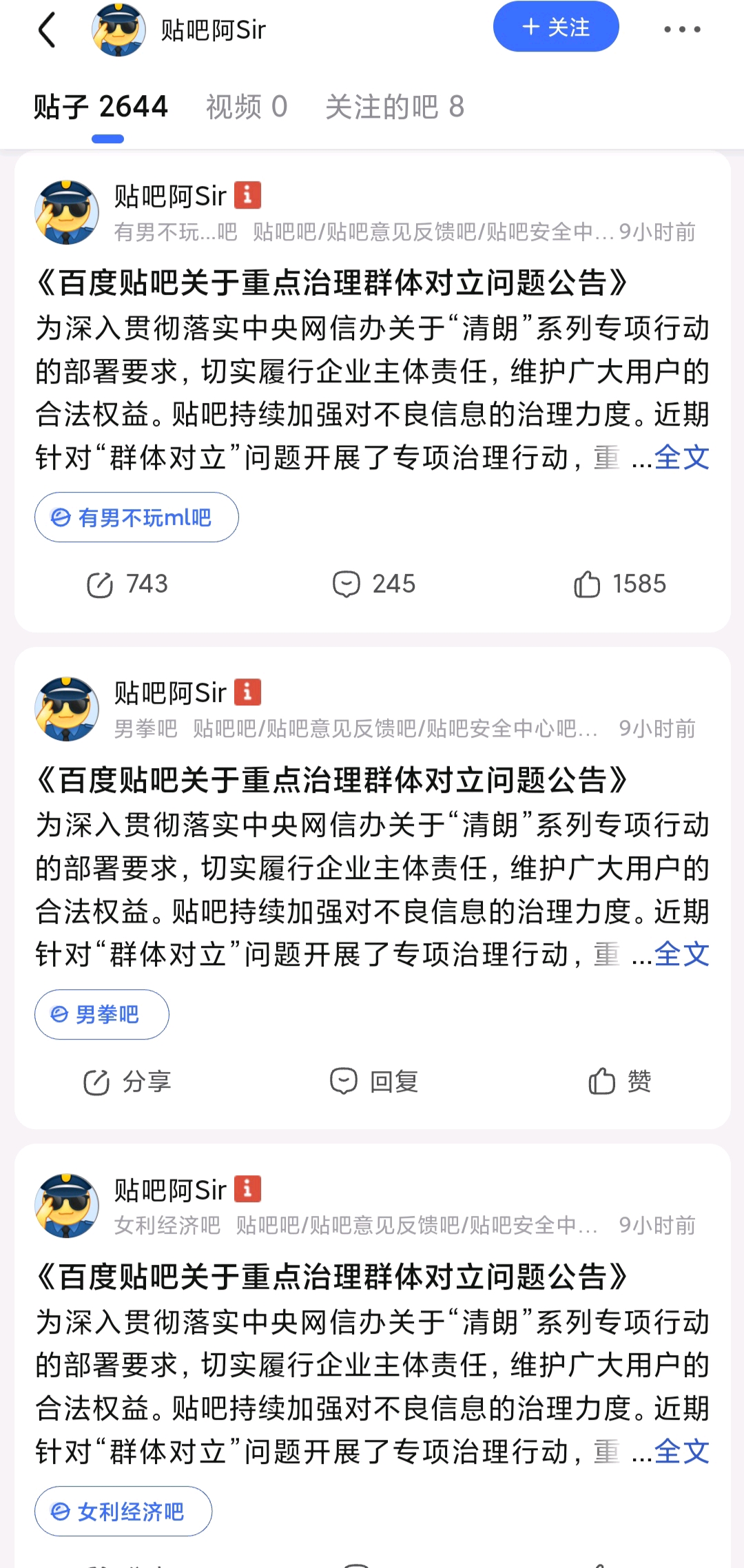Screen dimensions: 744x1568
Task: Open the 女利经济吧 forum chip
Action: tap(123, 1512)
